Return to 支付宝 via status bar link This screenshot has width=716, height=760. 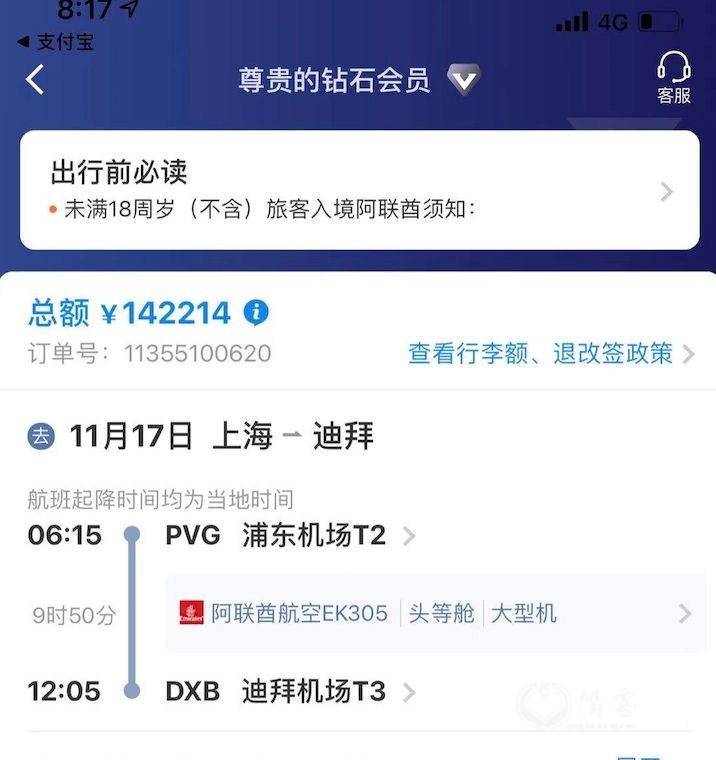tap(56, 42)
